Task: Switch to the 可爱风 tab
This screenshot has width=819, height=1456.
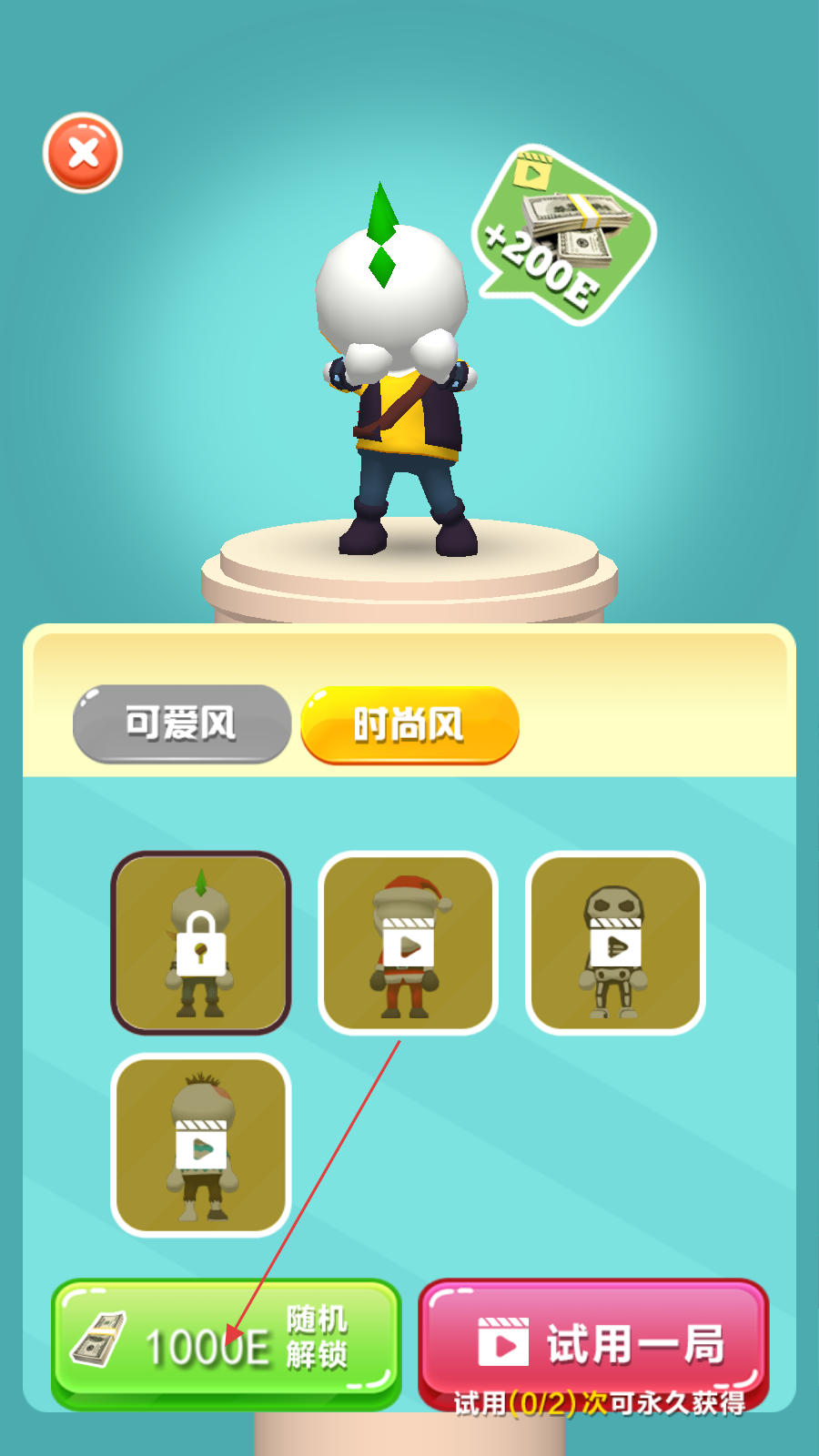Action: (x=182, y=724)
